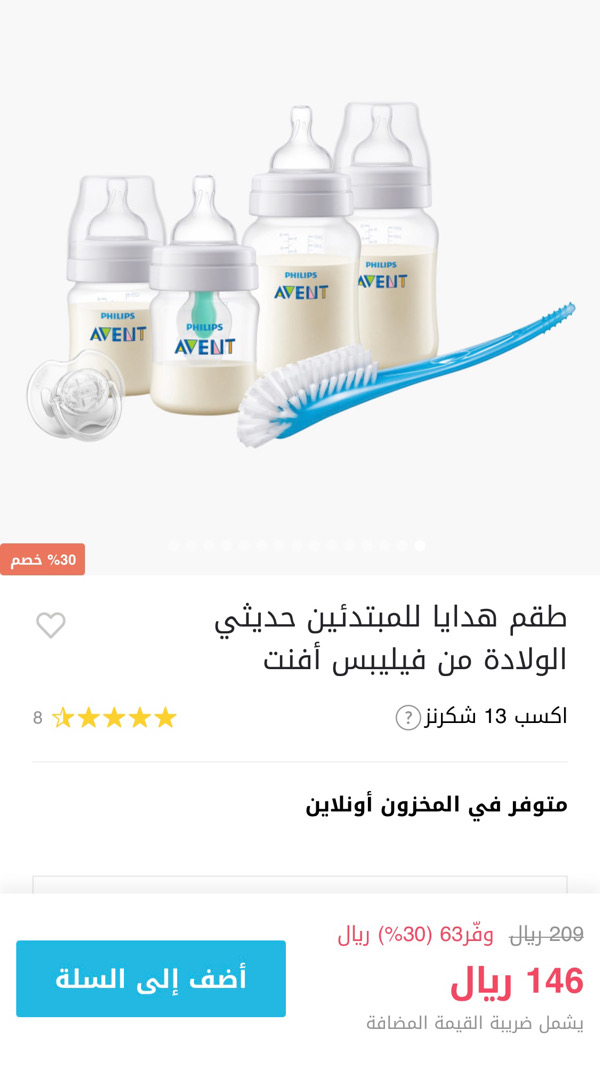
Task: Add the Philips Avent set to wishlist
Action: (51, 625)
